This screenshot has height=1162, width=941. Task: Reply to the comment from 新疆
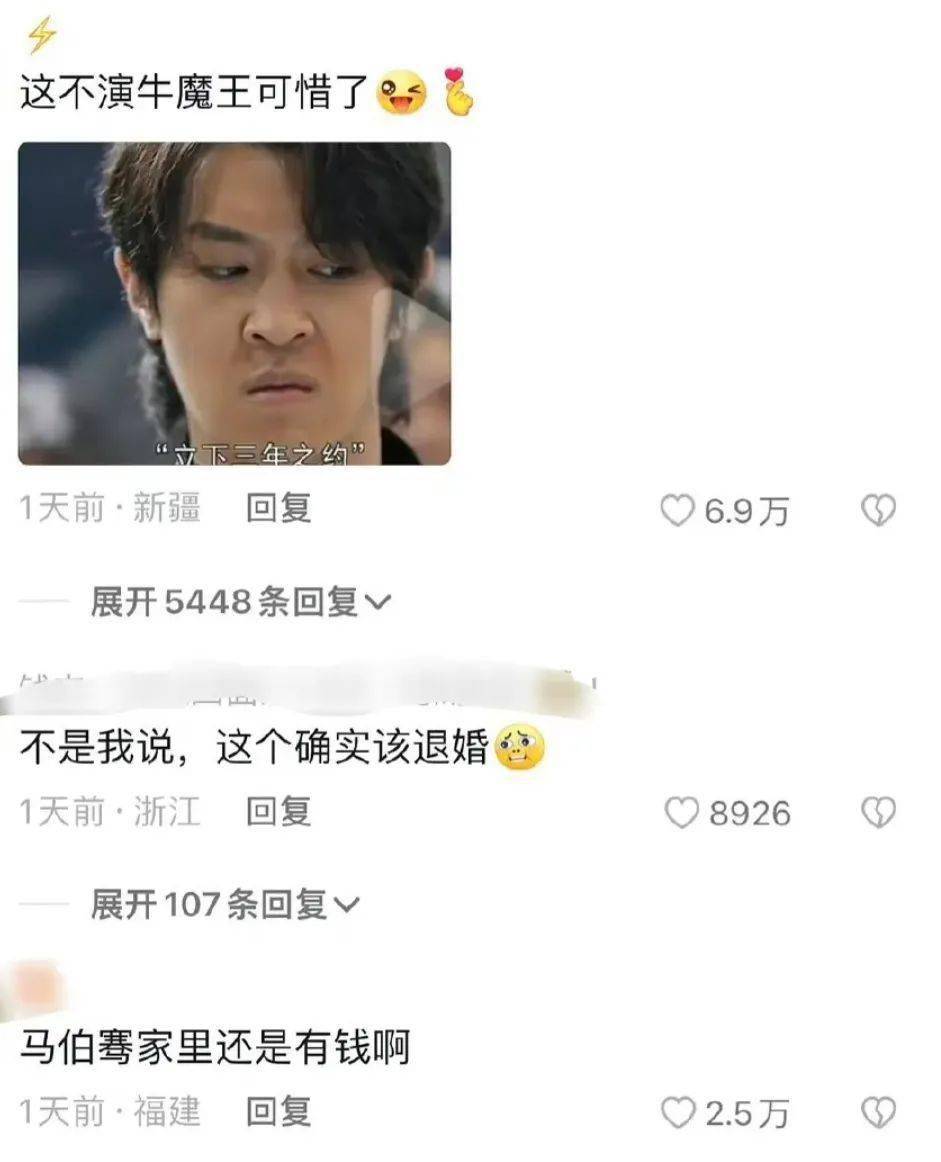[279, 509]
